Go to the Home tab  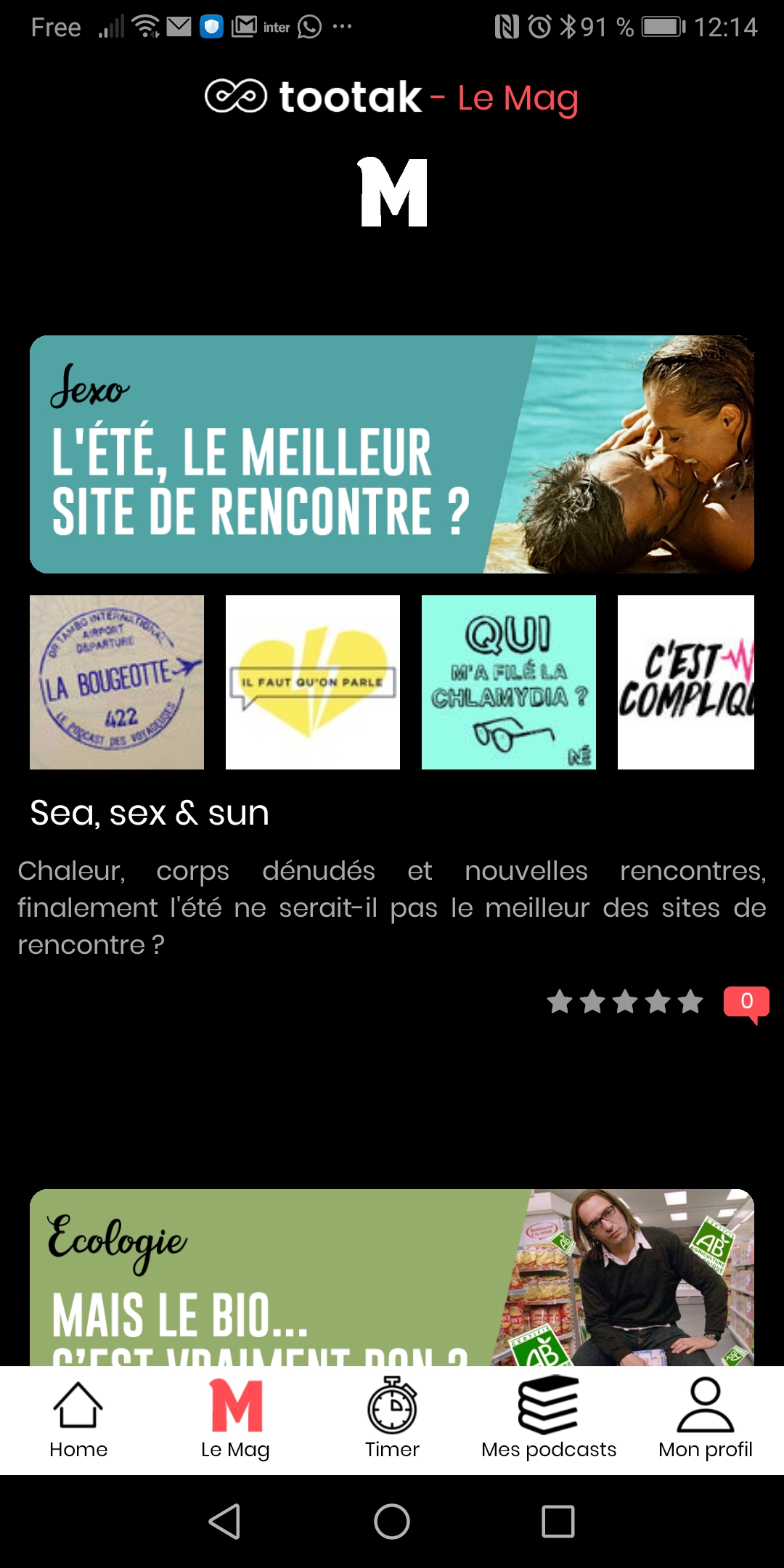[x=78, y=1420]
